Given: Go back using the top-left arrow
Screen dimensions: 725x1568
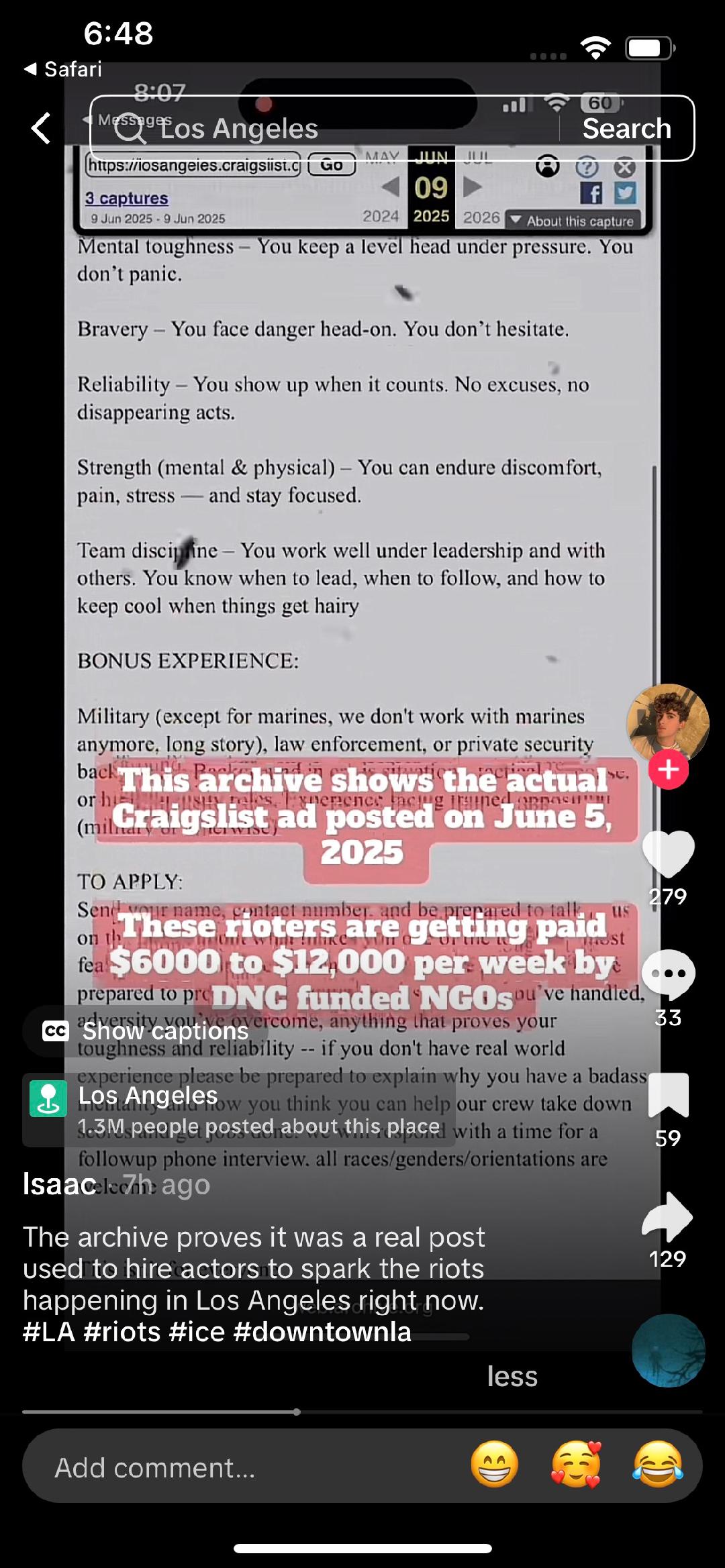Looking at the screenshot, I should [x=42, y=128].
